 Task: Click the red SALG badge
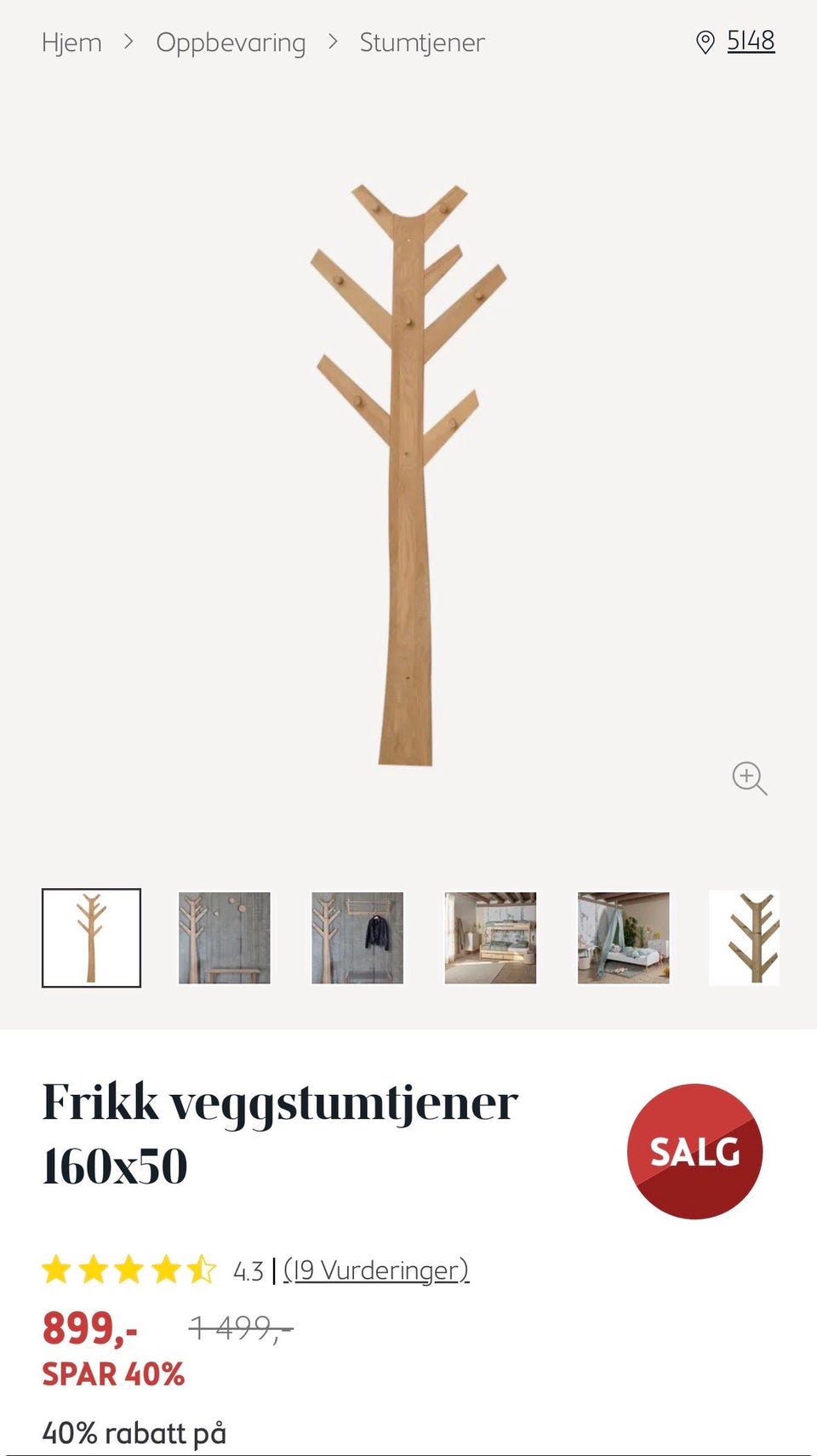[x=695, y=1154]
